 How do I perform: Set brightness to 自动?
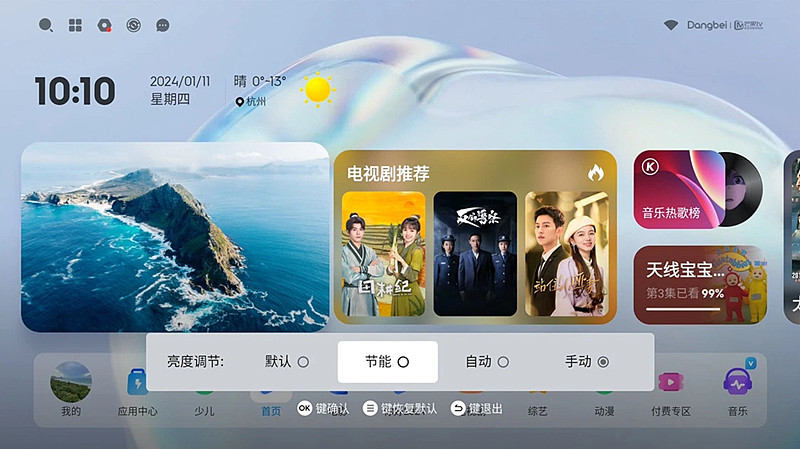point(487,362)
